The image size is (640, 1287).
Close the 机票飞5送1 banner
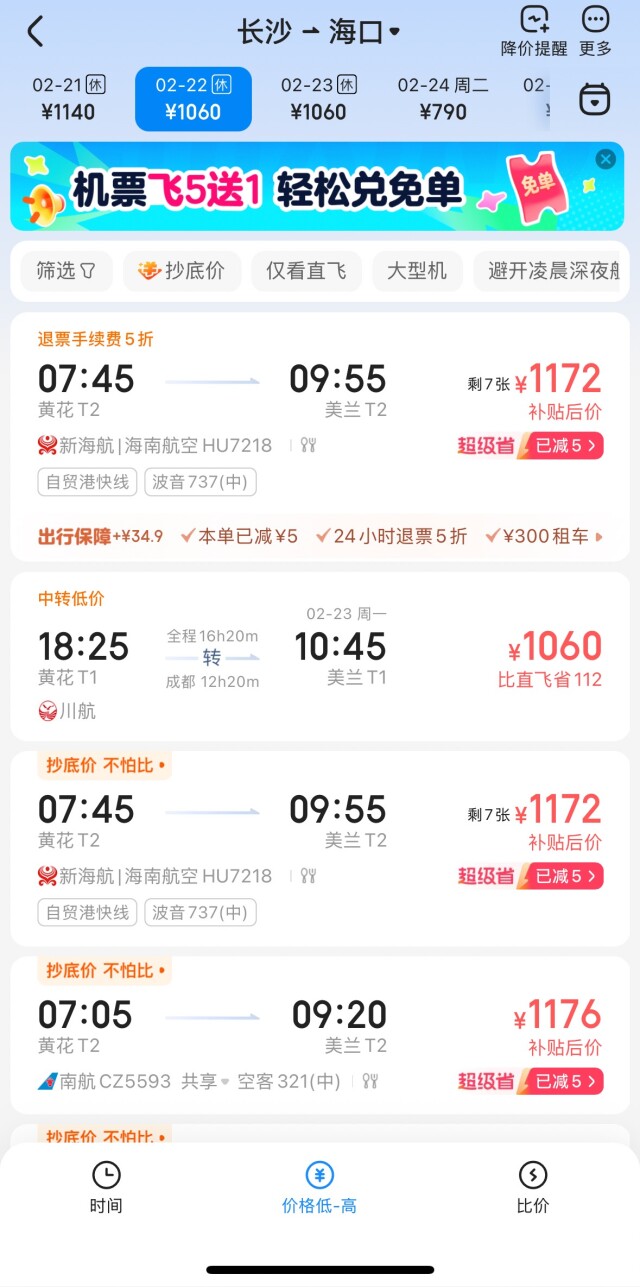click(x=605, y=159)
